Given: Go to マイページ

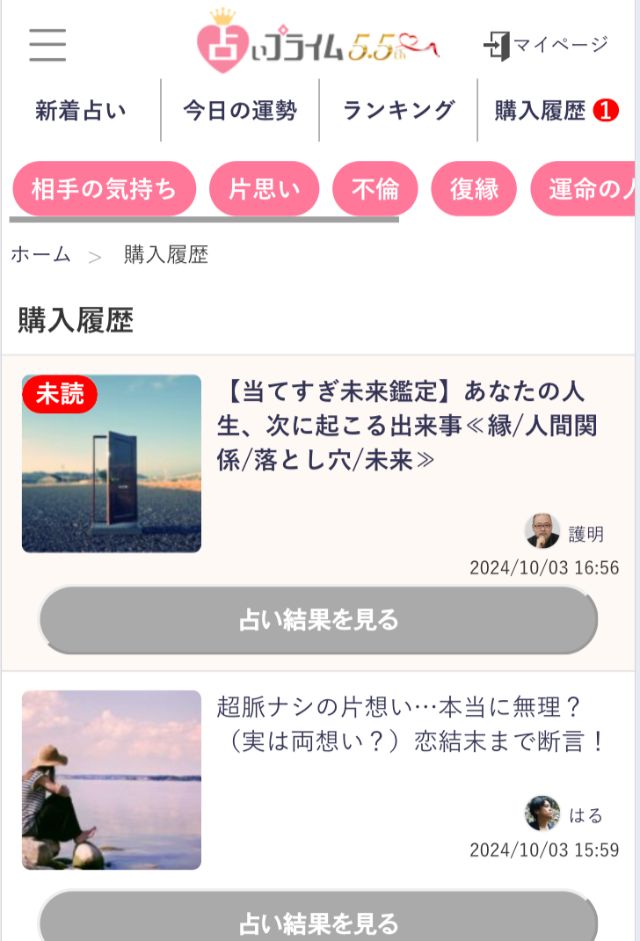Looking at the screenshot, I should tap(546, 45).
